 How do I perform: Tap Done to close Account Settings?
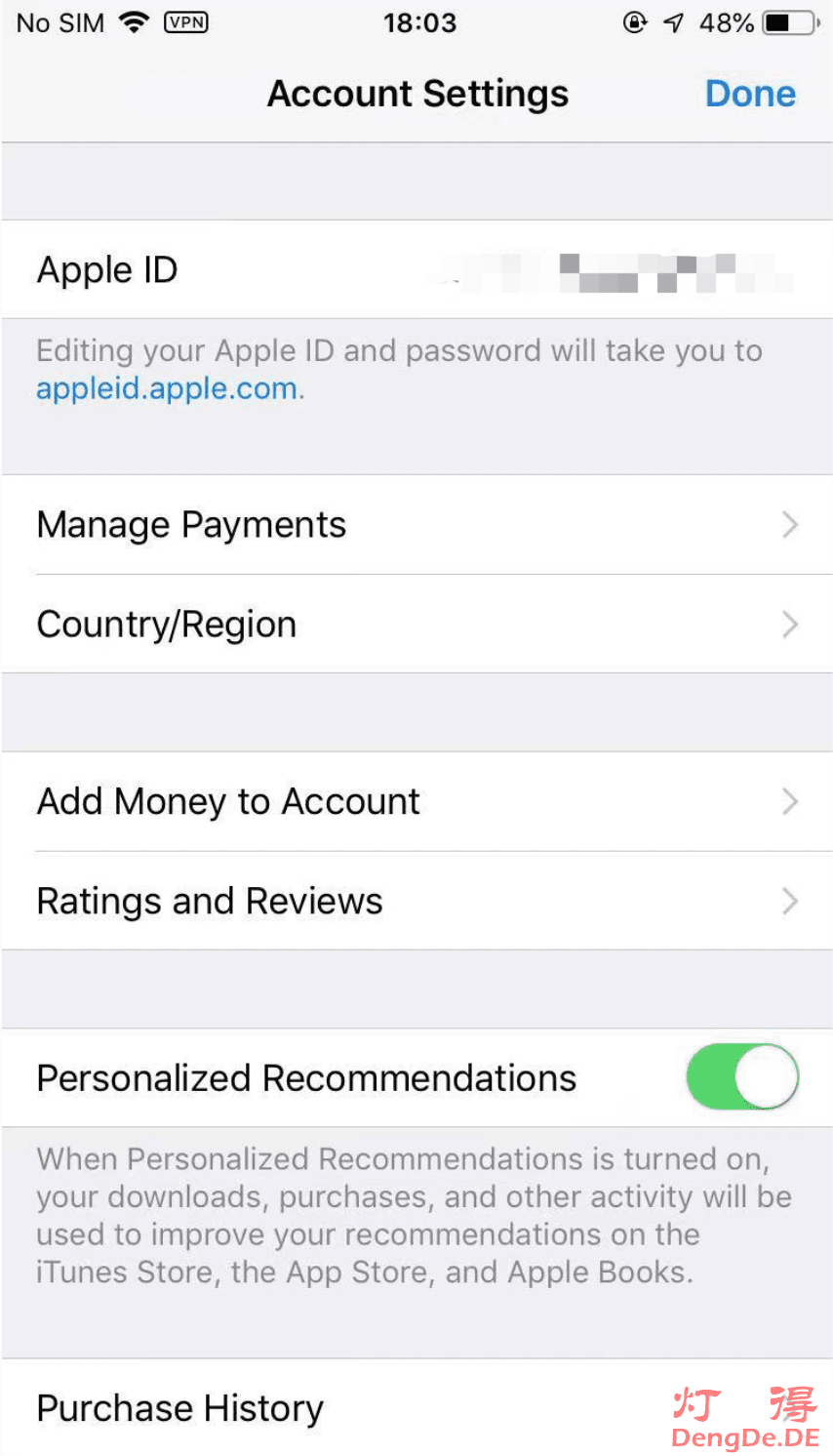750,93
